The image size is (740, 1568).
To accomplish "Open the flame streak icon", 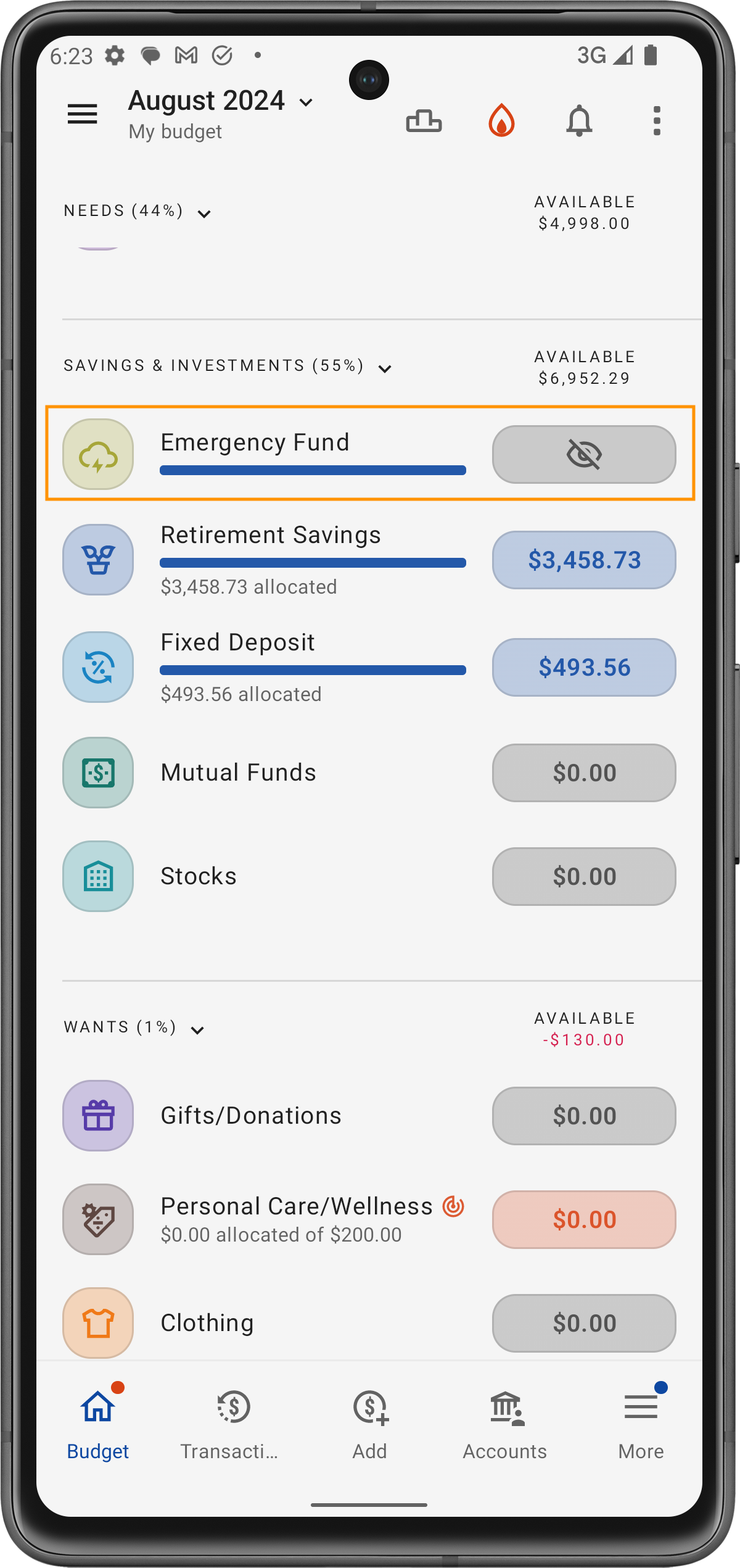I will point(501,120).
